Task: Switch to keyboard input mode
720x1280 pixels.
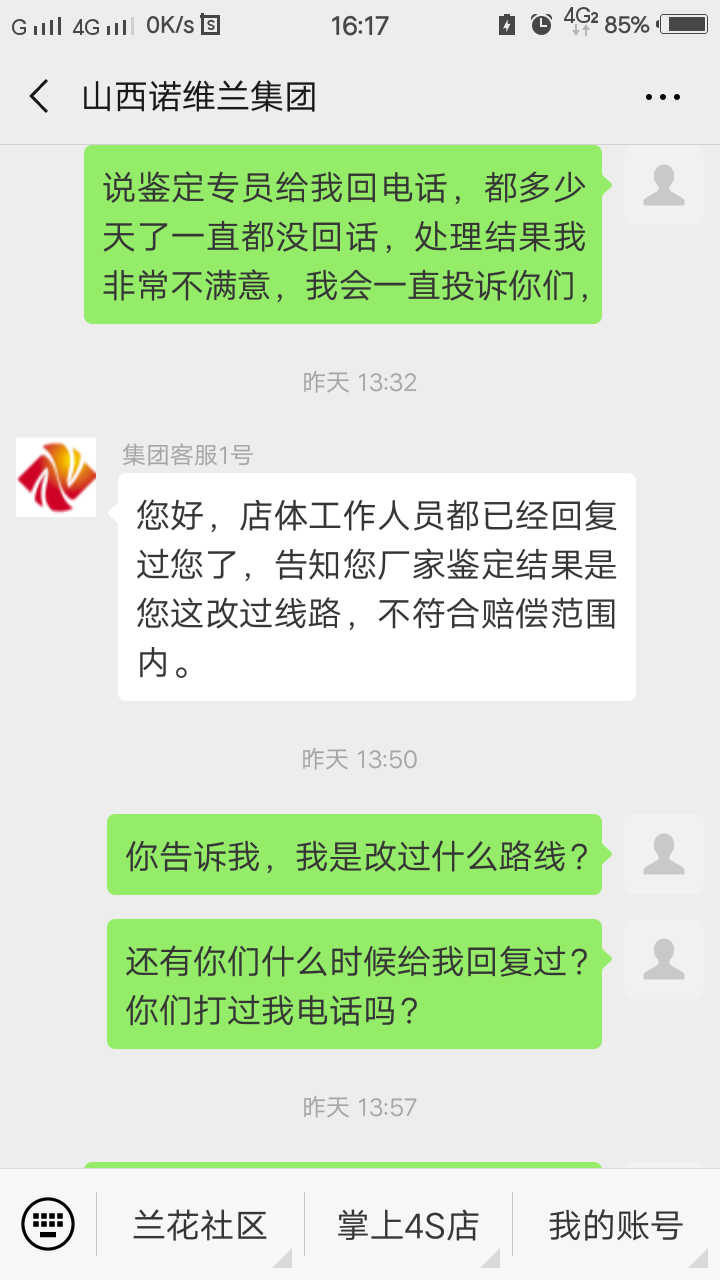Action: click(48, 1224)
